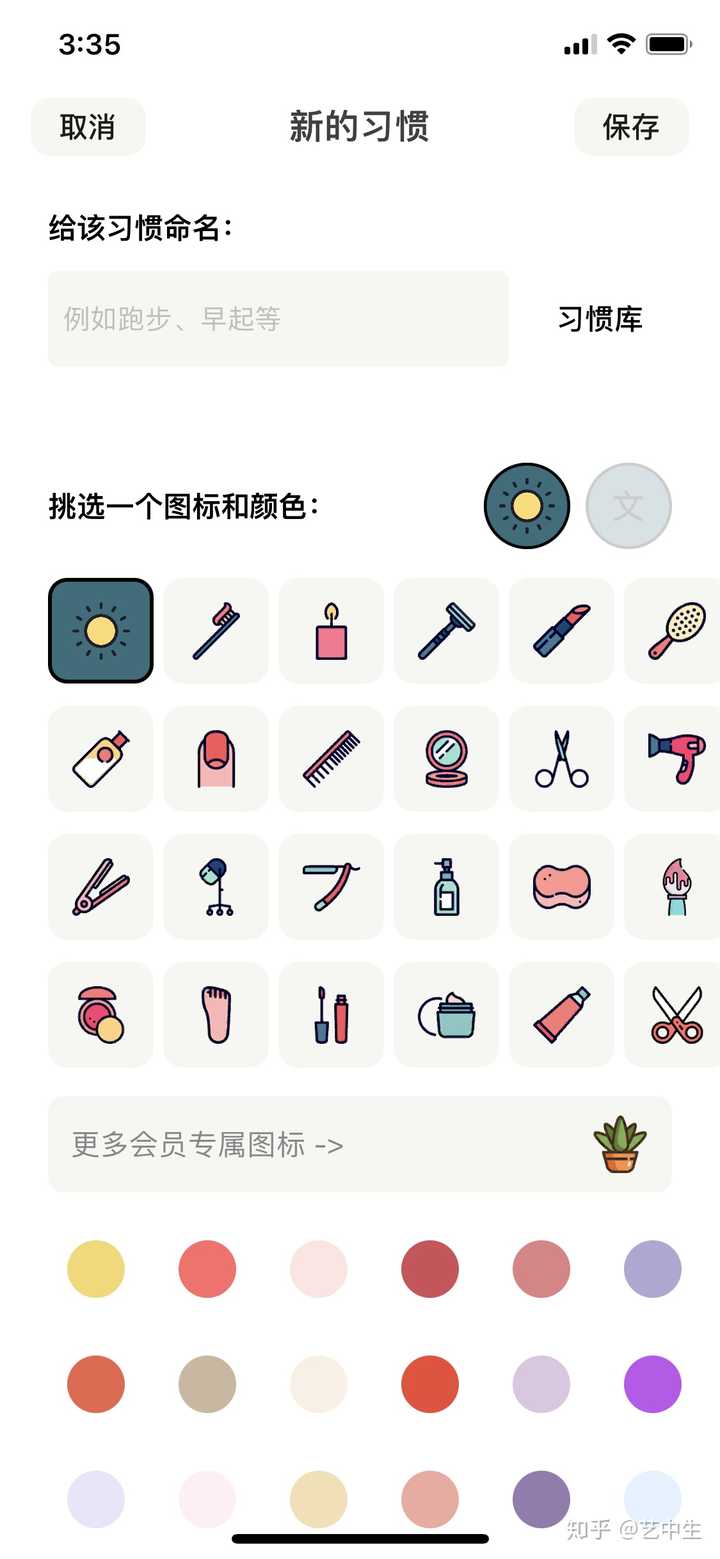Select the pink sponge icon
This screenshot has height=1559, width=720.
coord(561,887)
